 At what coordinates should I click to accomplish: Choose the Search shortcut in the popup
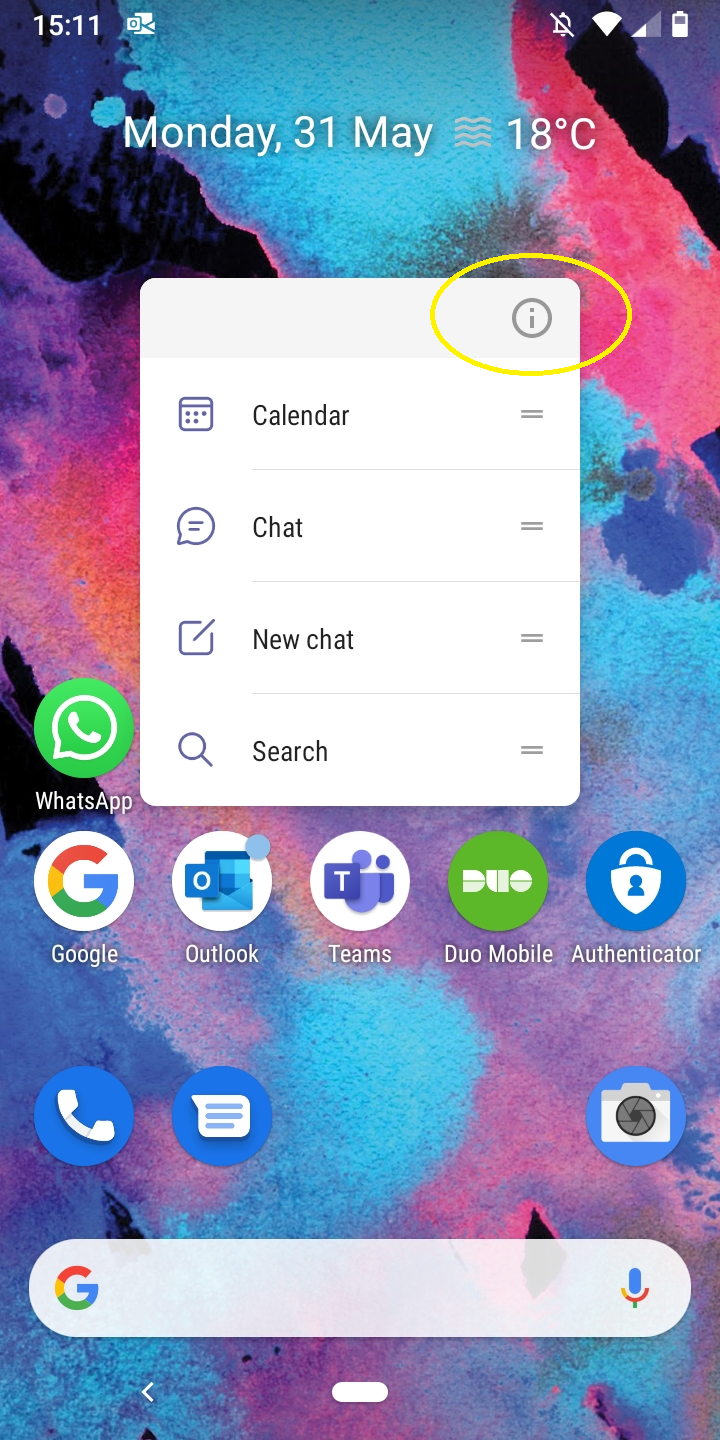[x=290, y=751]
